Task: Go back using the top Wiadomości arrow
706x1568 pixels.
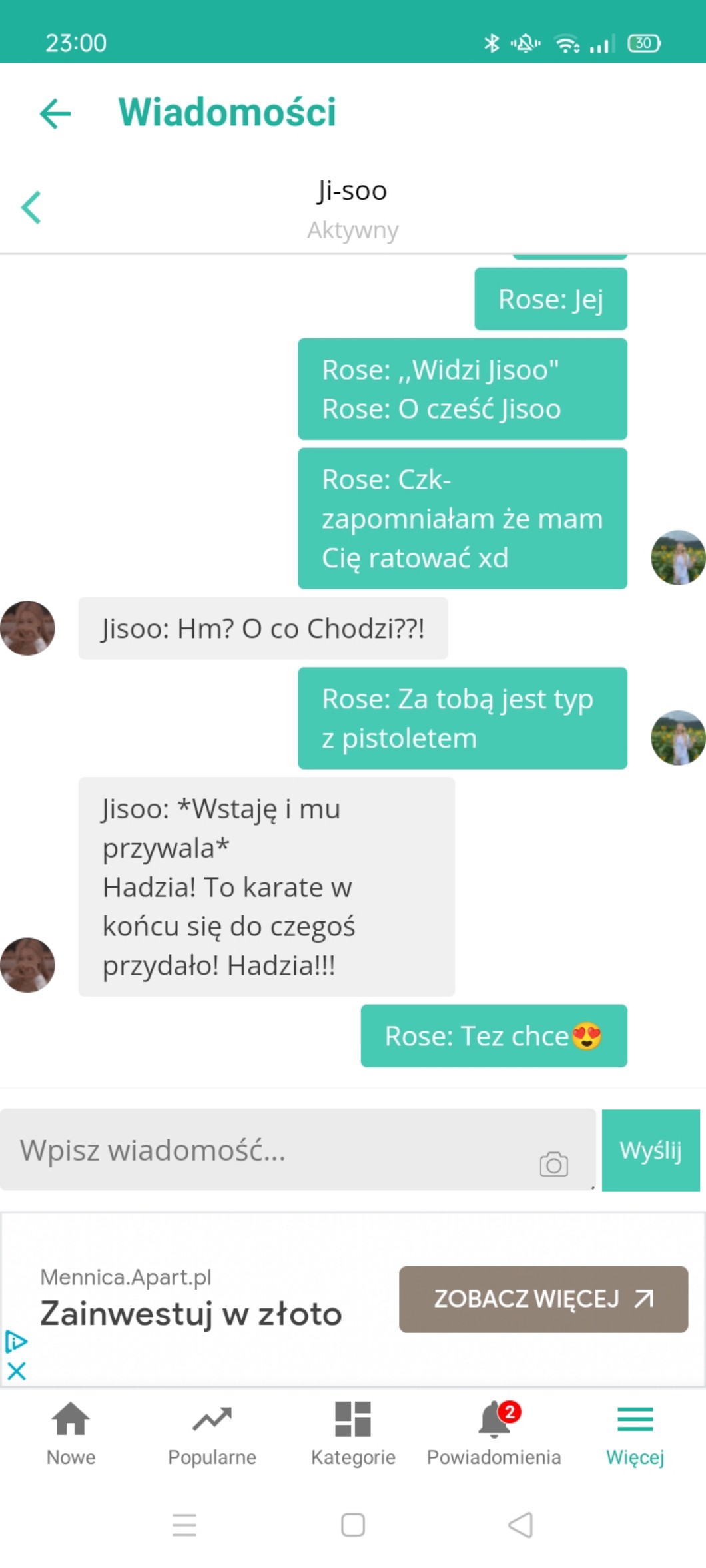Action: pos(55,113)
